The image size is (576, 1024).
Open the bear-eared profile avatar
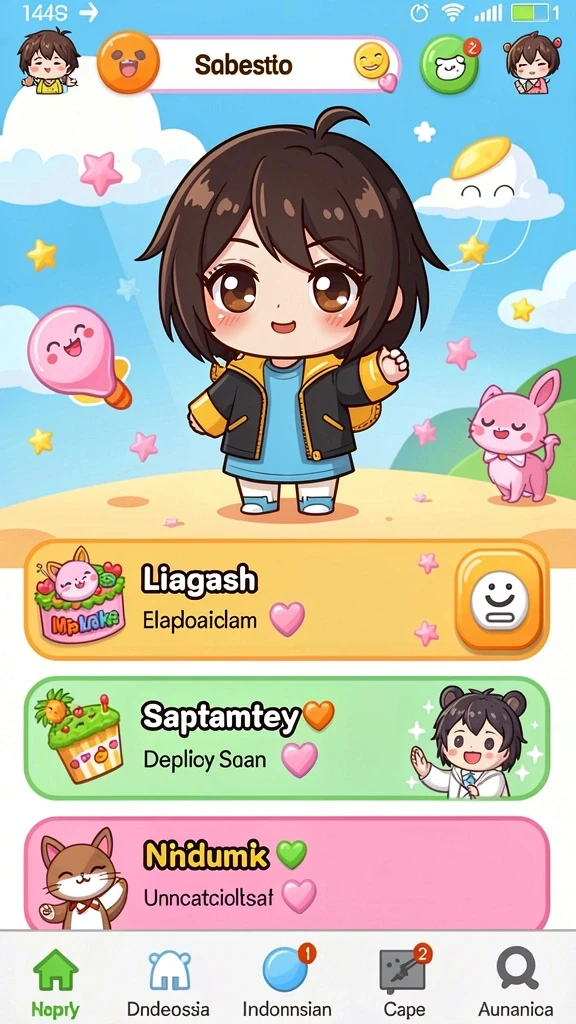coord(533,63)
